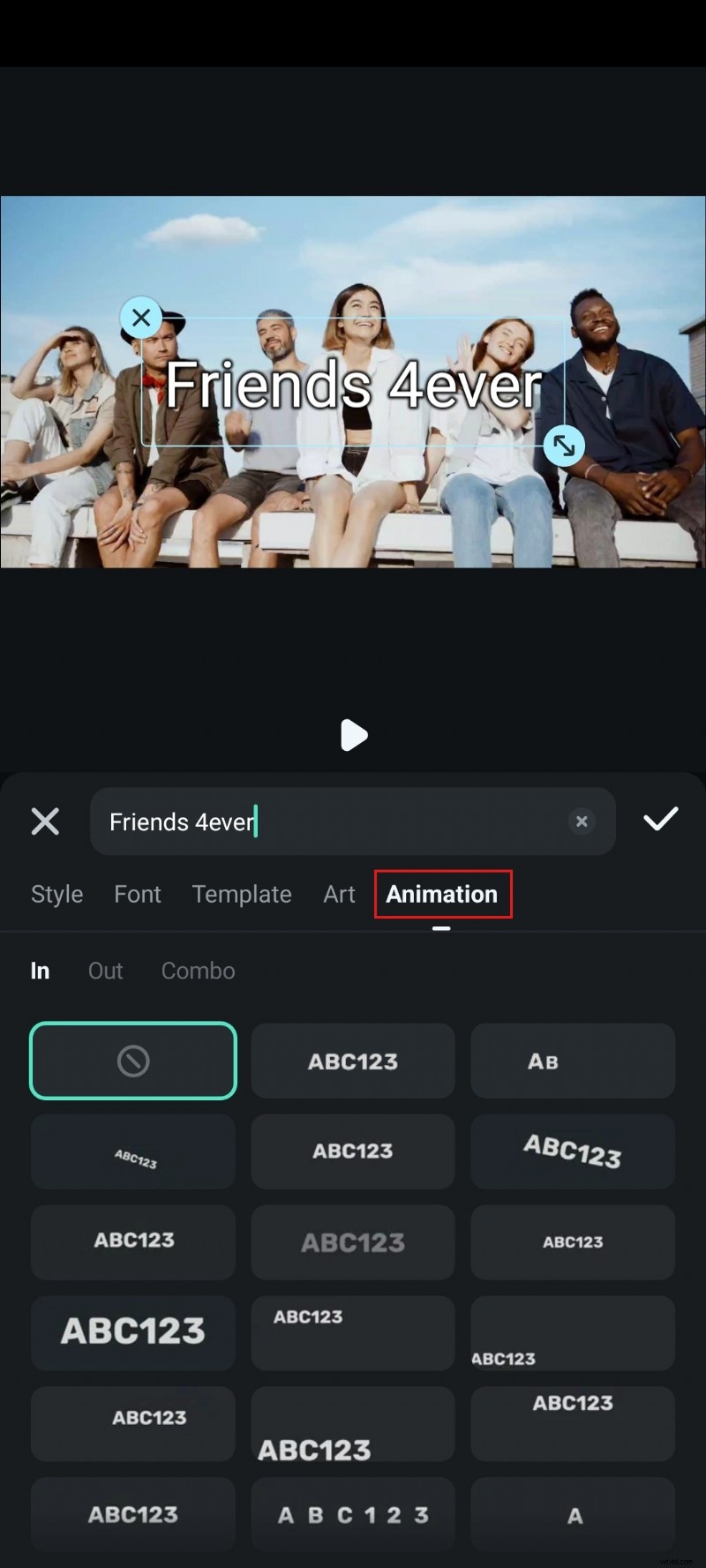This screenshot has height=1568, width=706.
Task: Tap the resize handle on the text box
Action: click(564, 446)
